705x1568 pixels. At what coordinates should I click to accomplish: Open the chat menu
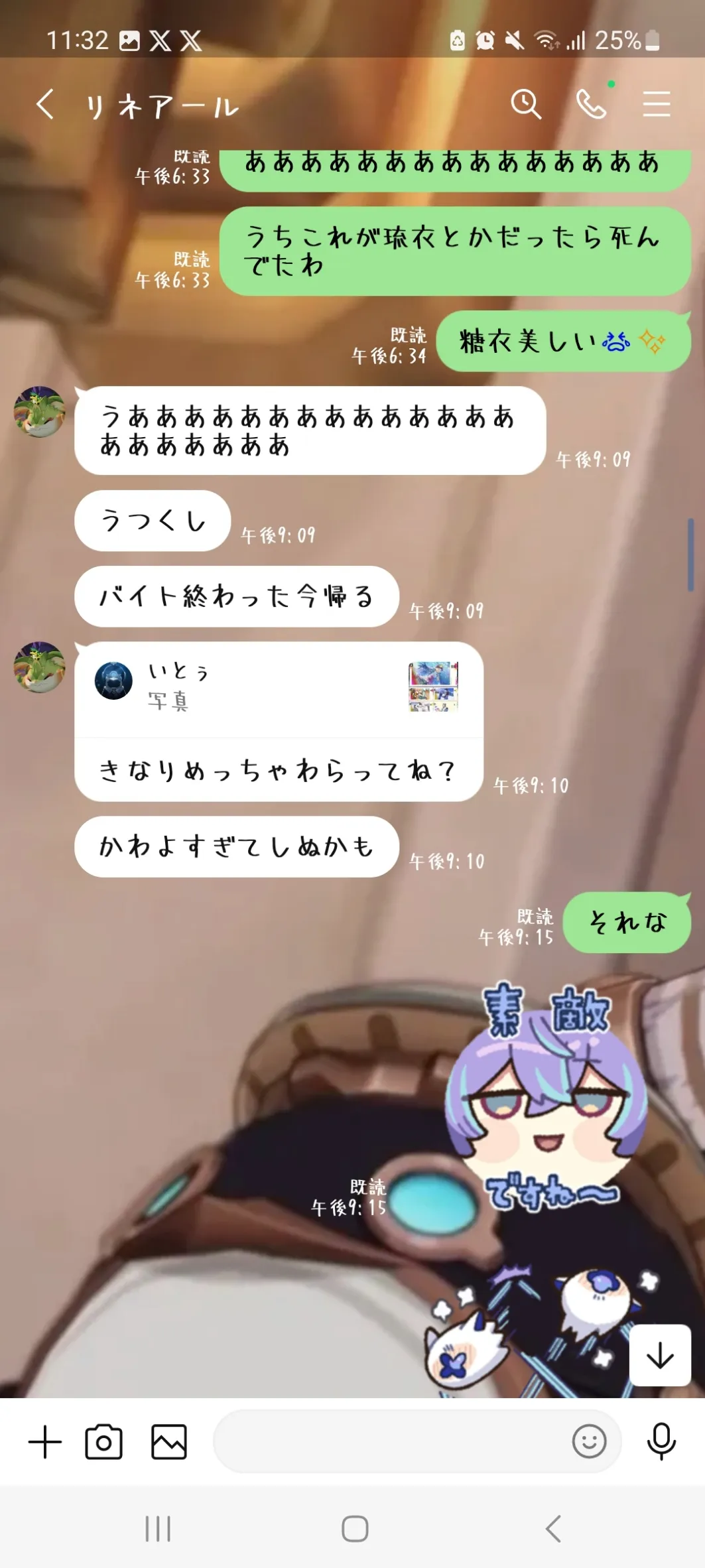[656, 105]
